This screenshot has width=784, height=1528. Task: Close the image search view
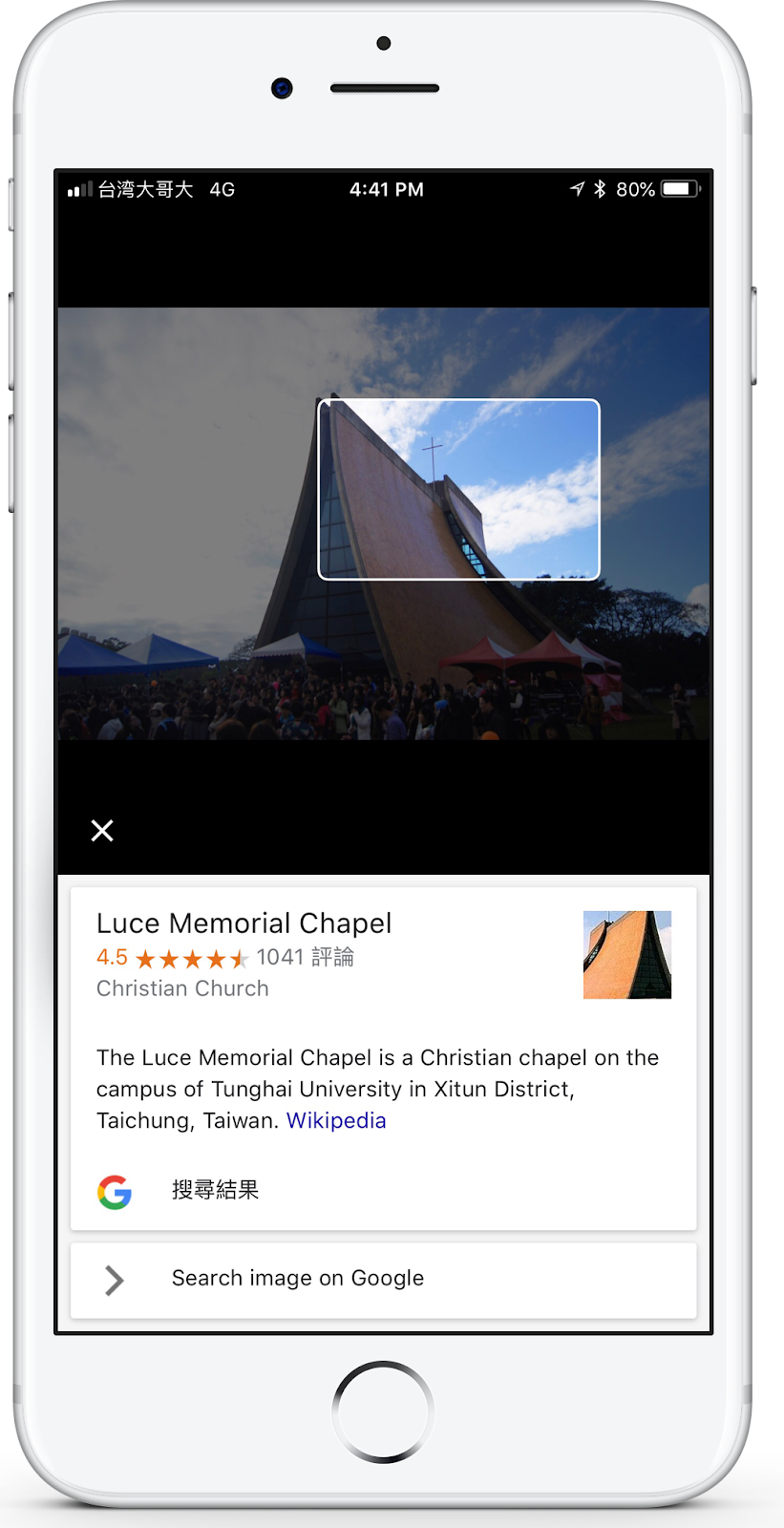(102, 831)
